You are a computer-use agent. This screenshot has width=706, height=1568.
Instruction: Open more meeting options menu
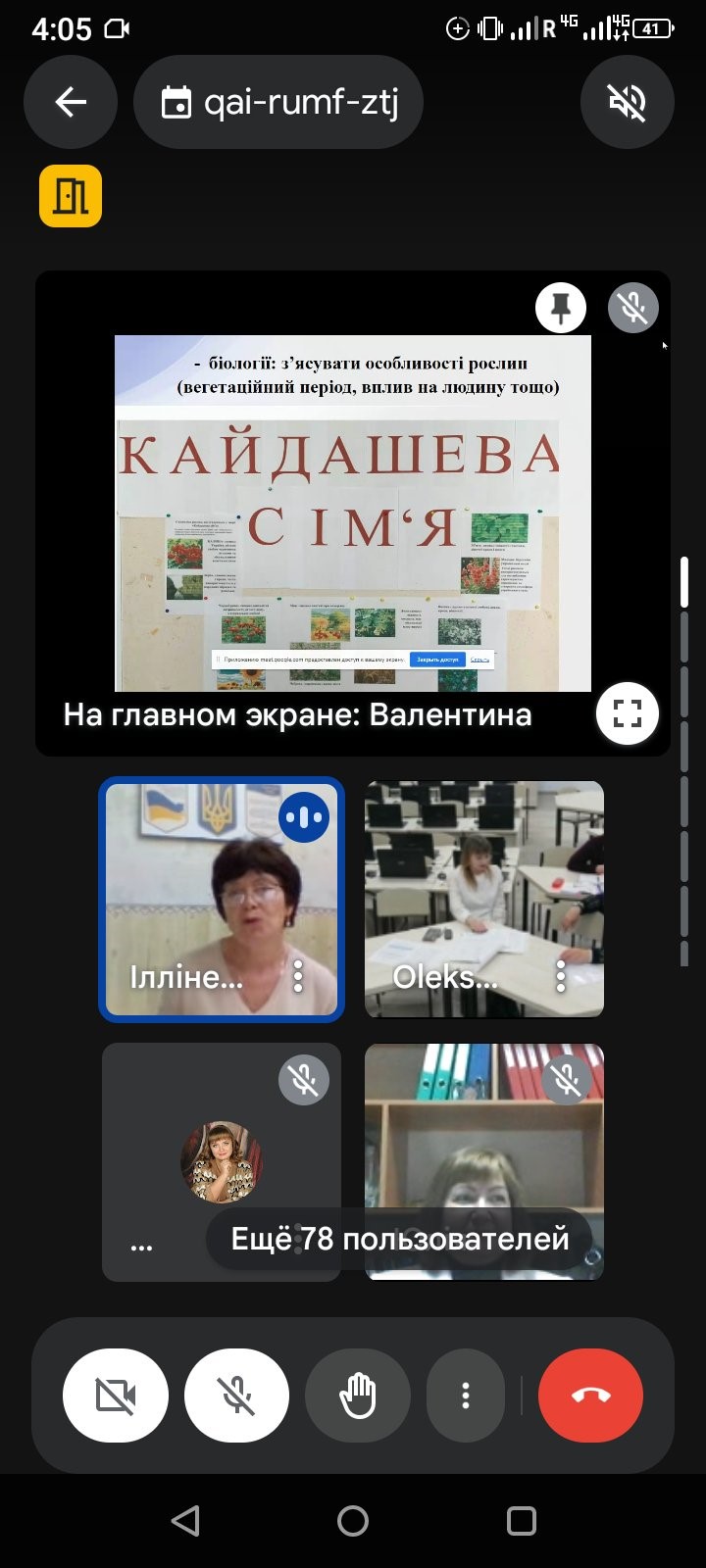[466, 1396]
